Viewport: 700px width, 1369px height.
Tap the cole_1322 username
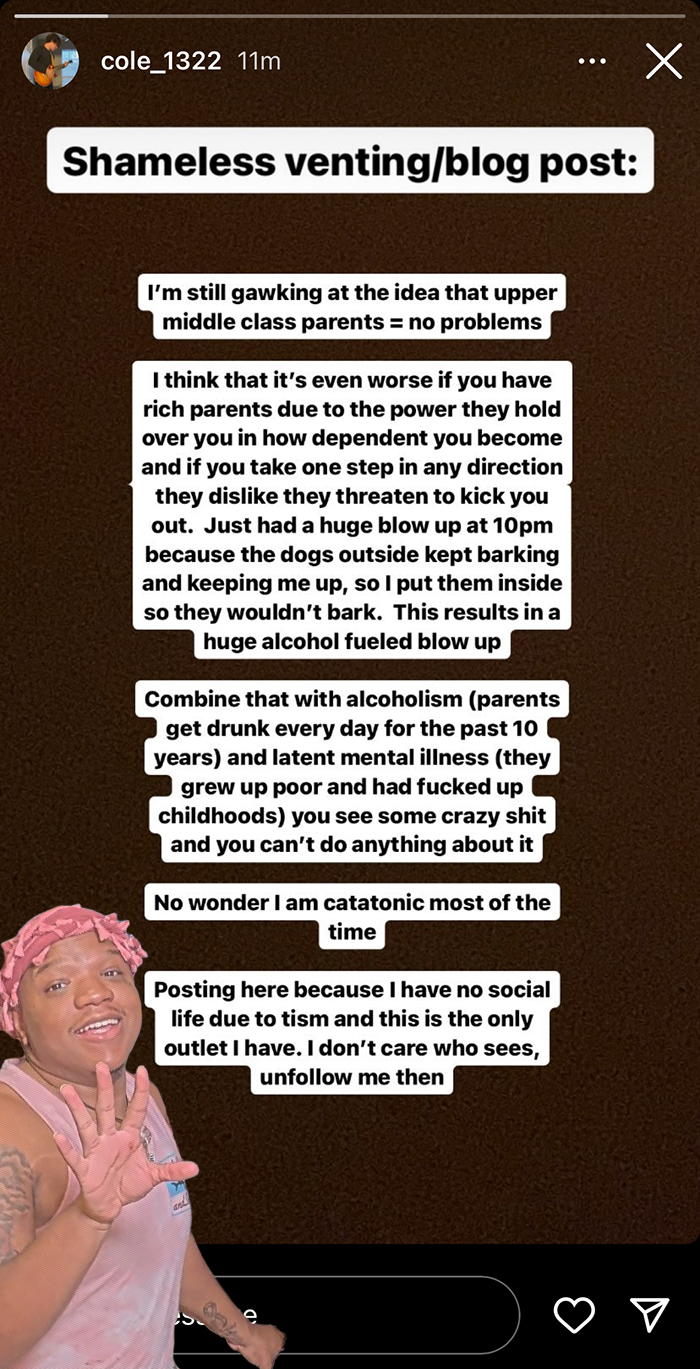pyautogui.click(x=161, y=61)
